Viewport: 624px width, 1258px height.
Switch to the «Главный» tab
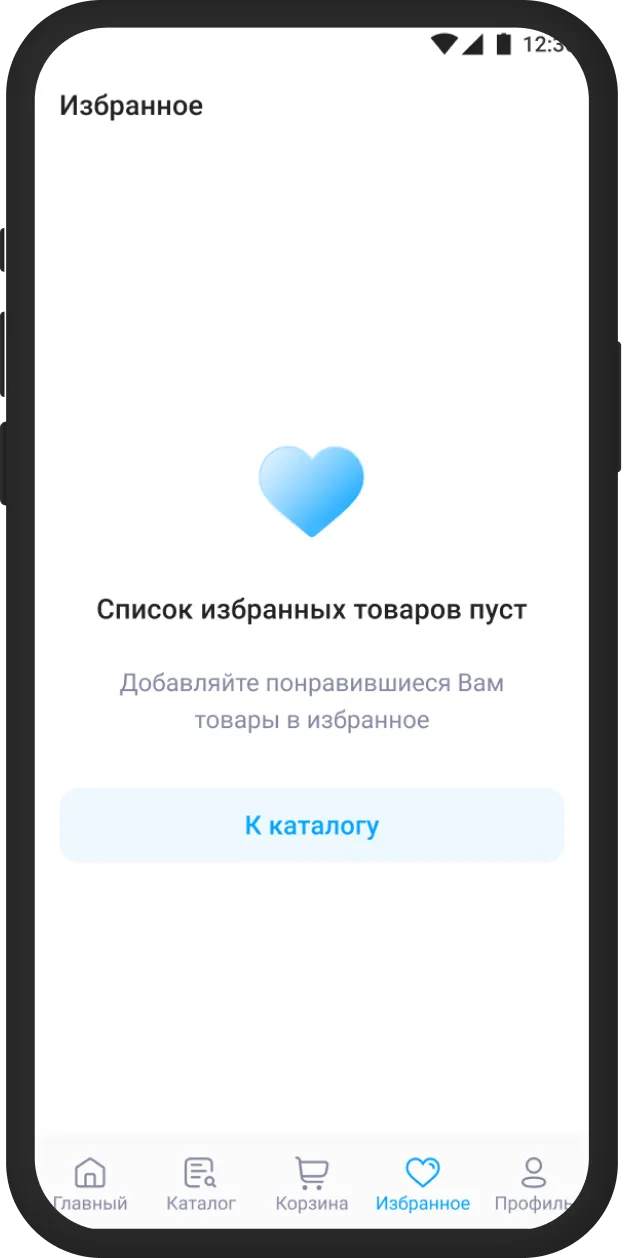pyautogui.click(x=90, y=1184)
